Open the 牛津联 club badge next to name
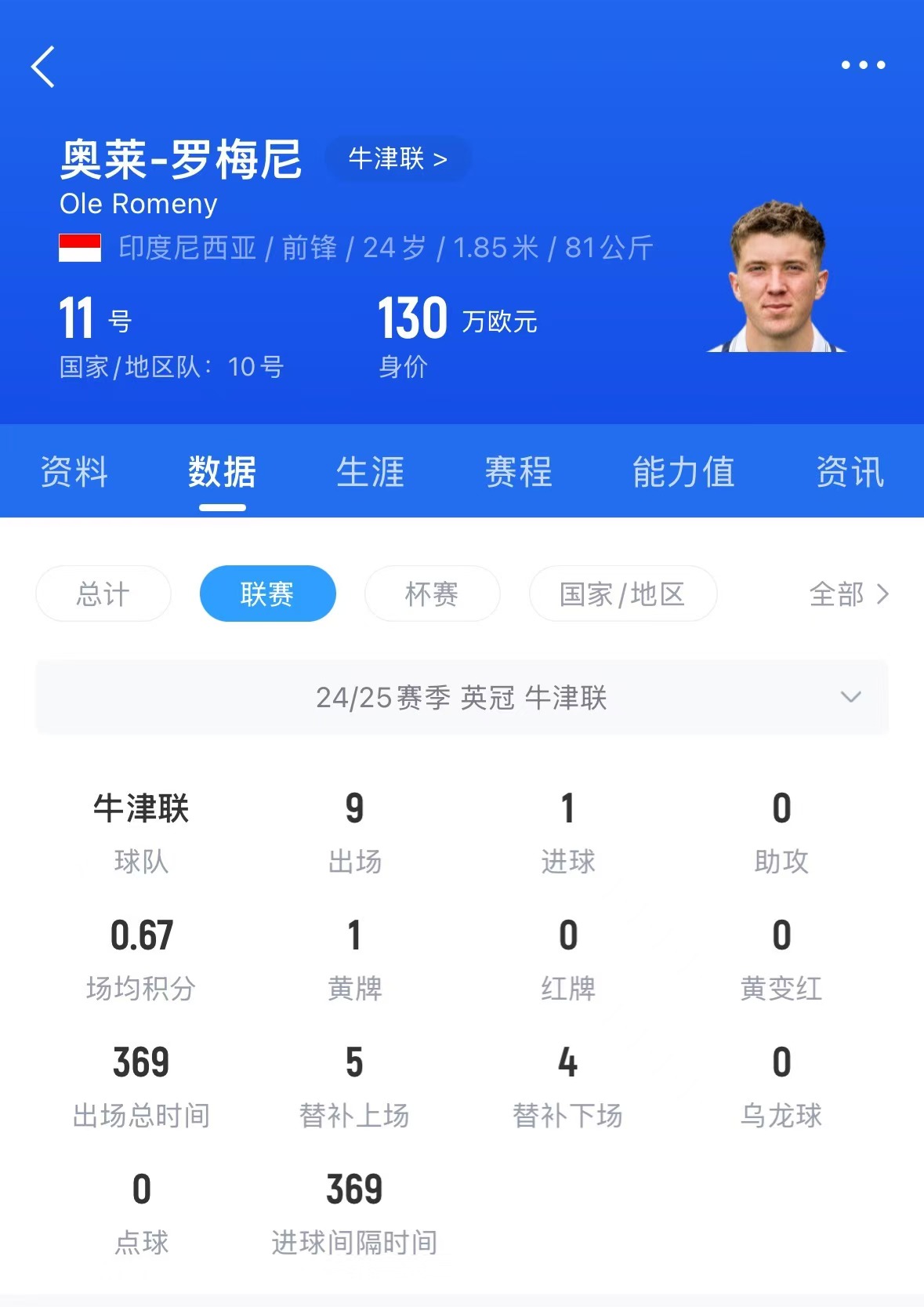Viewport: 924px width, 1307px height. (398, 158)
